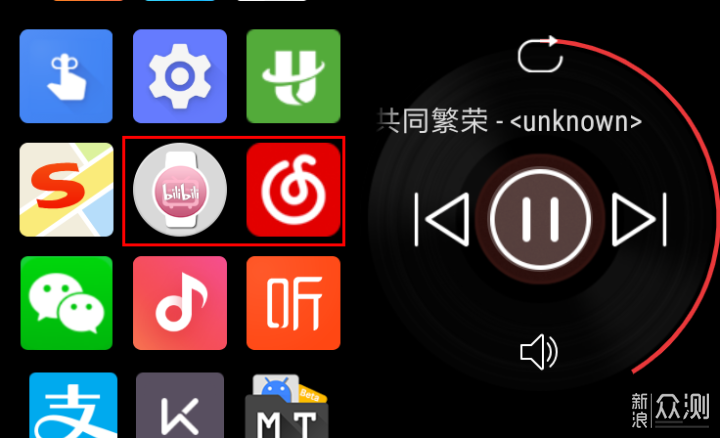Open the volume control
Image resolution: width=720 pixels, height=438 pixels.
point(539,352)
